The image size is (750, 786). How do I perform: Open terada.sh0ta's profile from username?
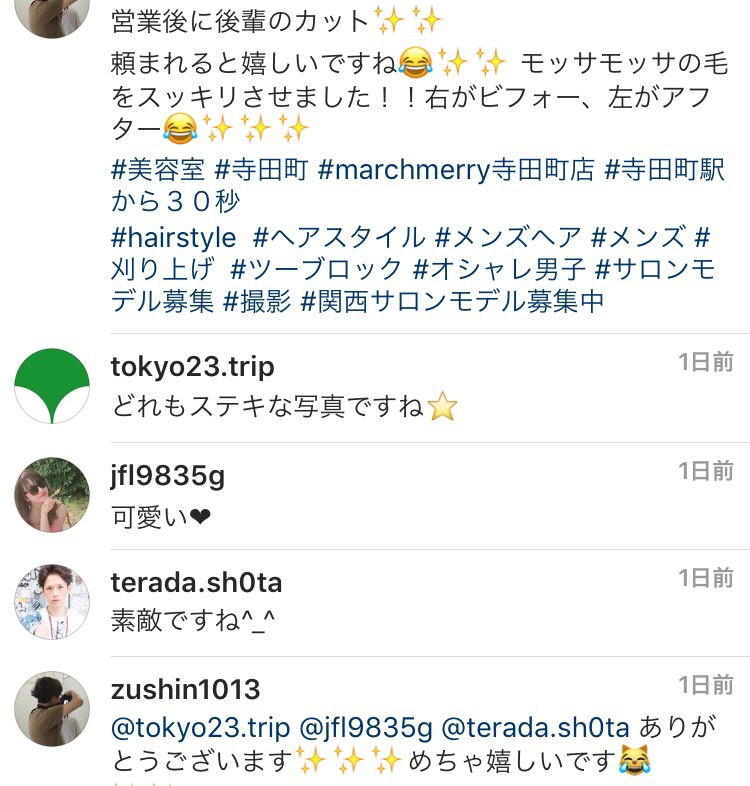tap(196, 582)
